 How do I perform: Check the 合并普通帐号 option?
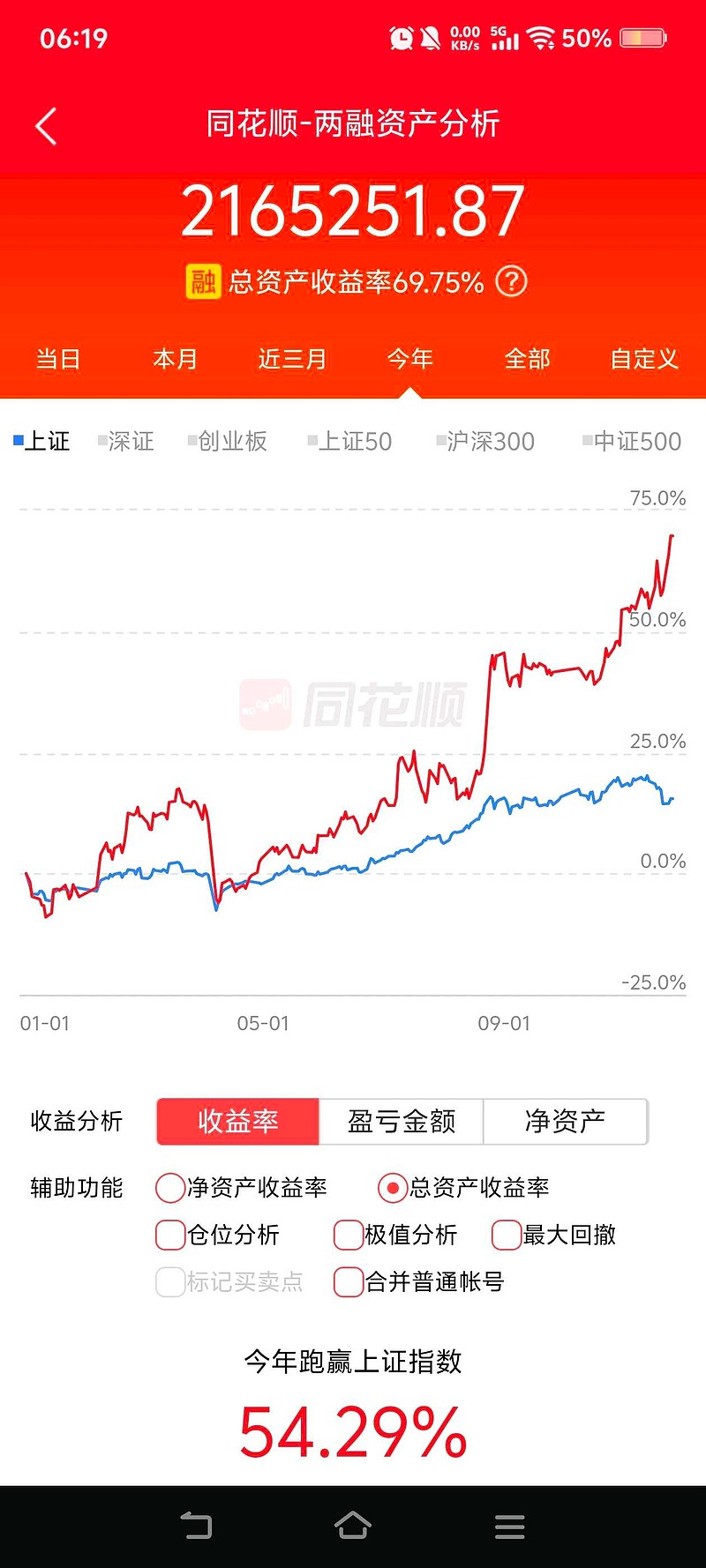click(348, 1282)
